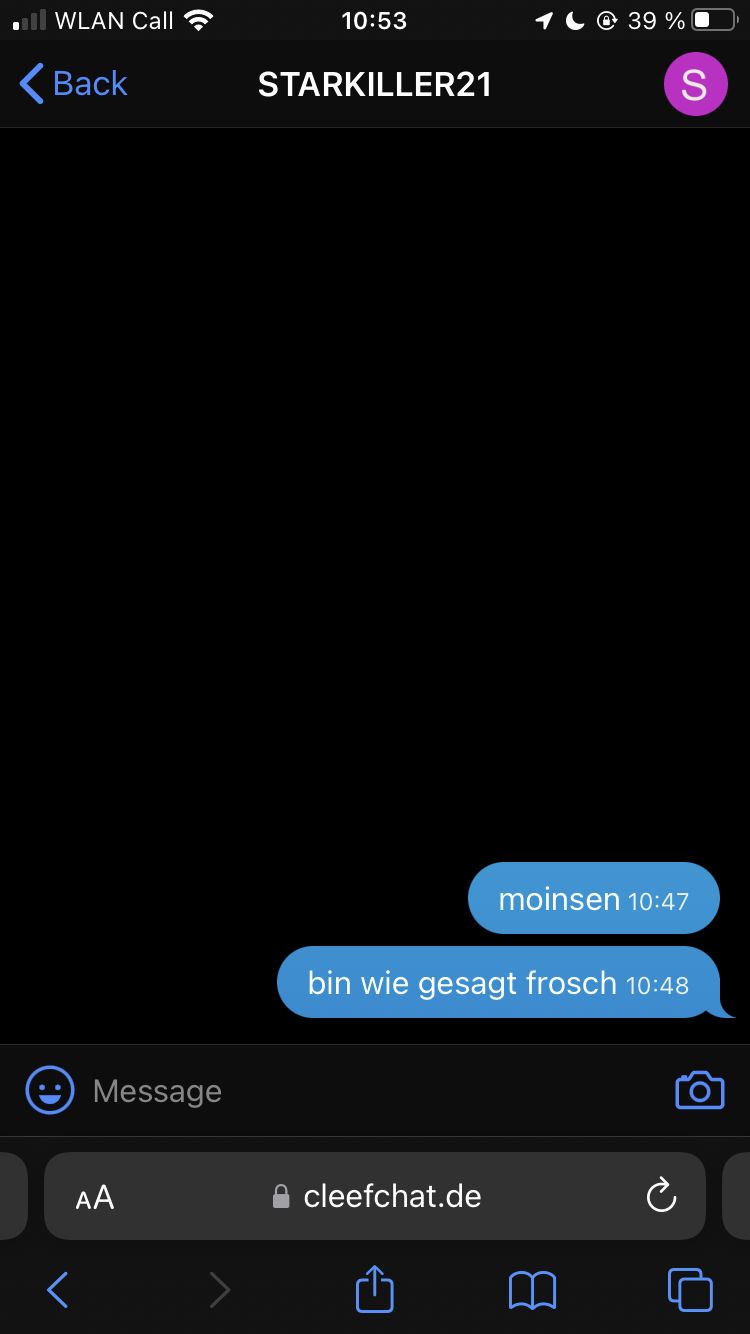Screen dimensions: 750x1334
Task: Open the emoji picker
Action: tap(50, 1090)
